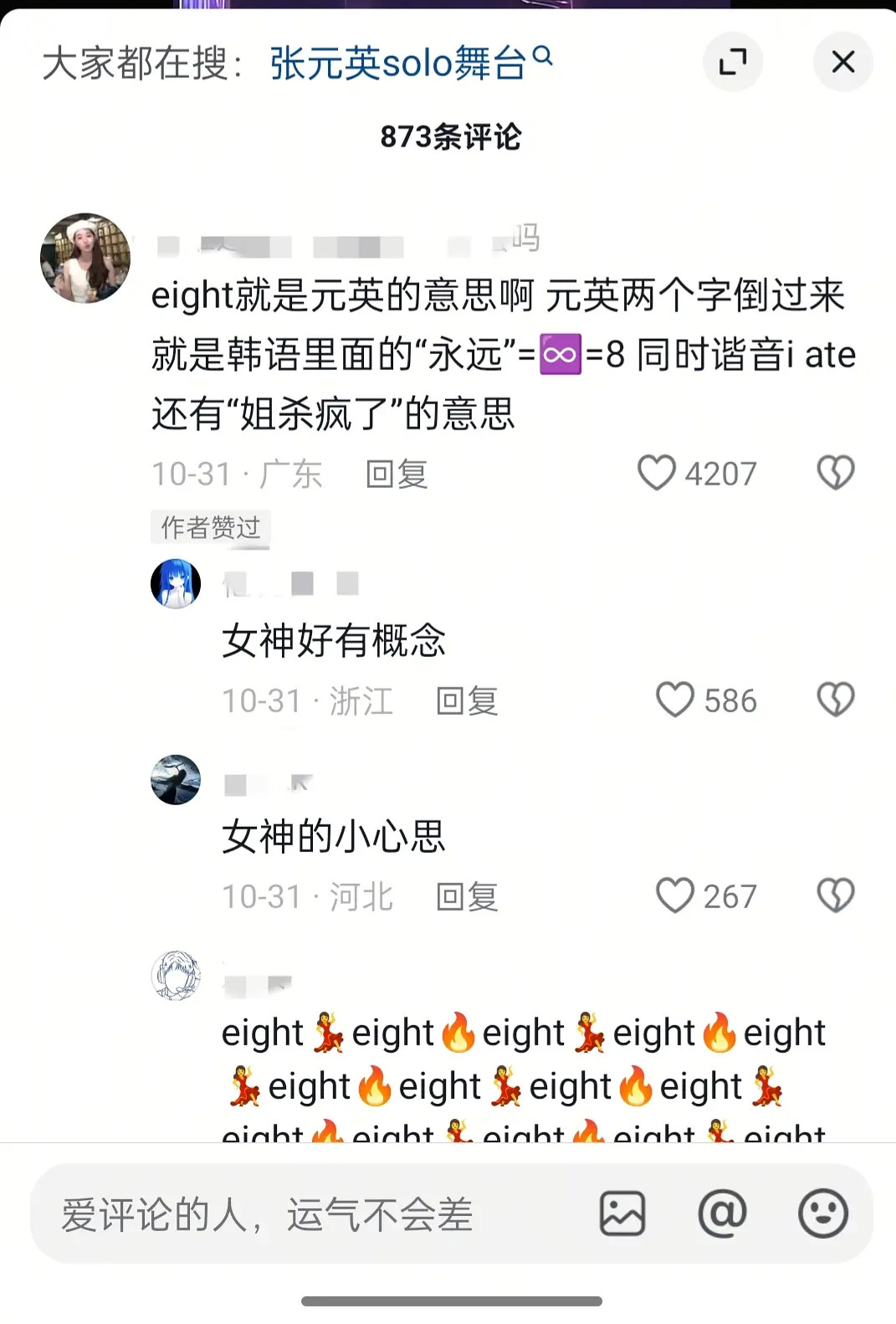Tap the expand-to-fullscreen icon at top right

[734, 62]
